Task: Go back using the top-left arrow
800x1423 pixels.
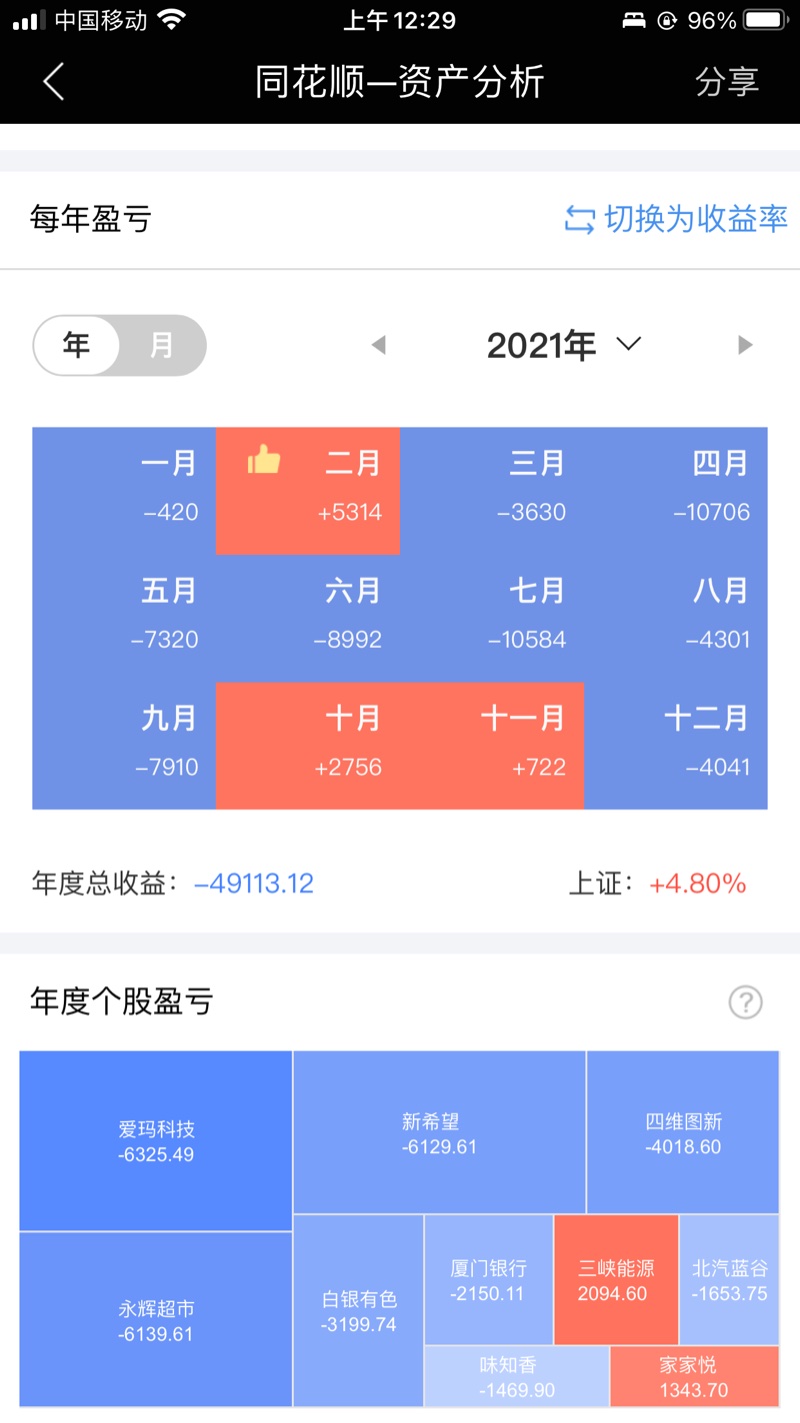Action: coord(54,81)
